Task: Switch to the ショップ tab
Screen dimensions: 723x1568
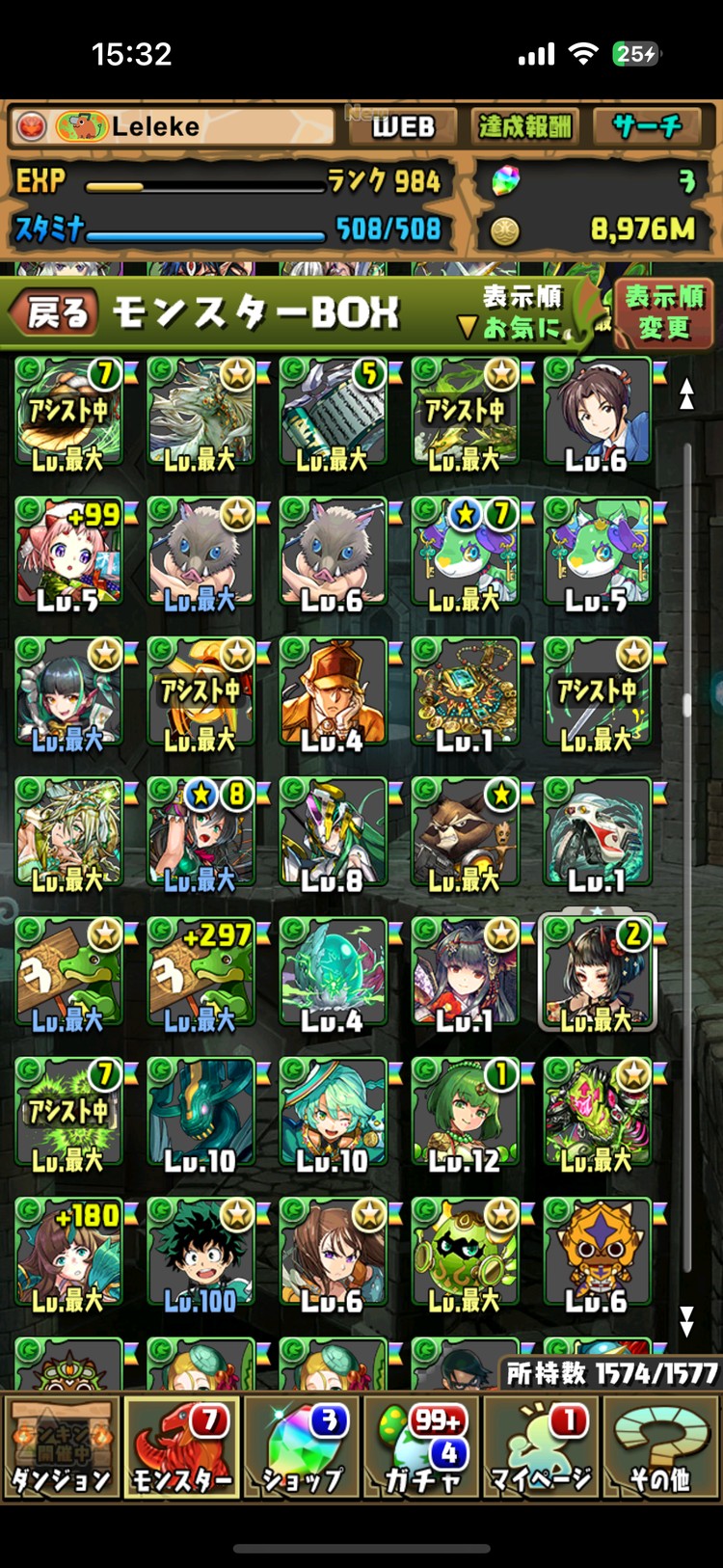Action: pos(302,1447)
